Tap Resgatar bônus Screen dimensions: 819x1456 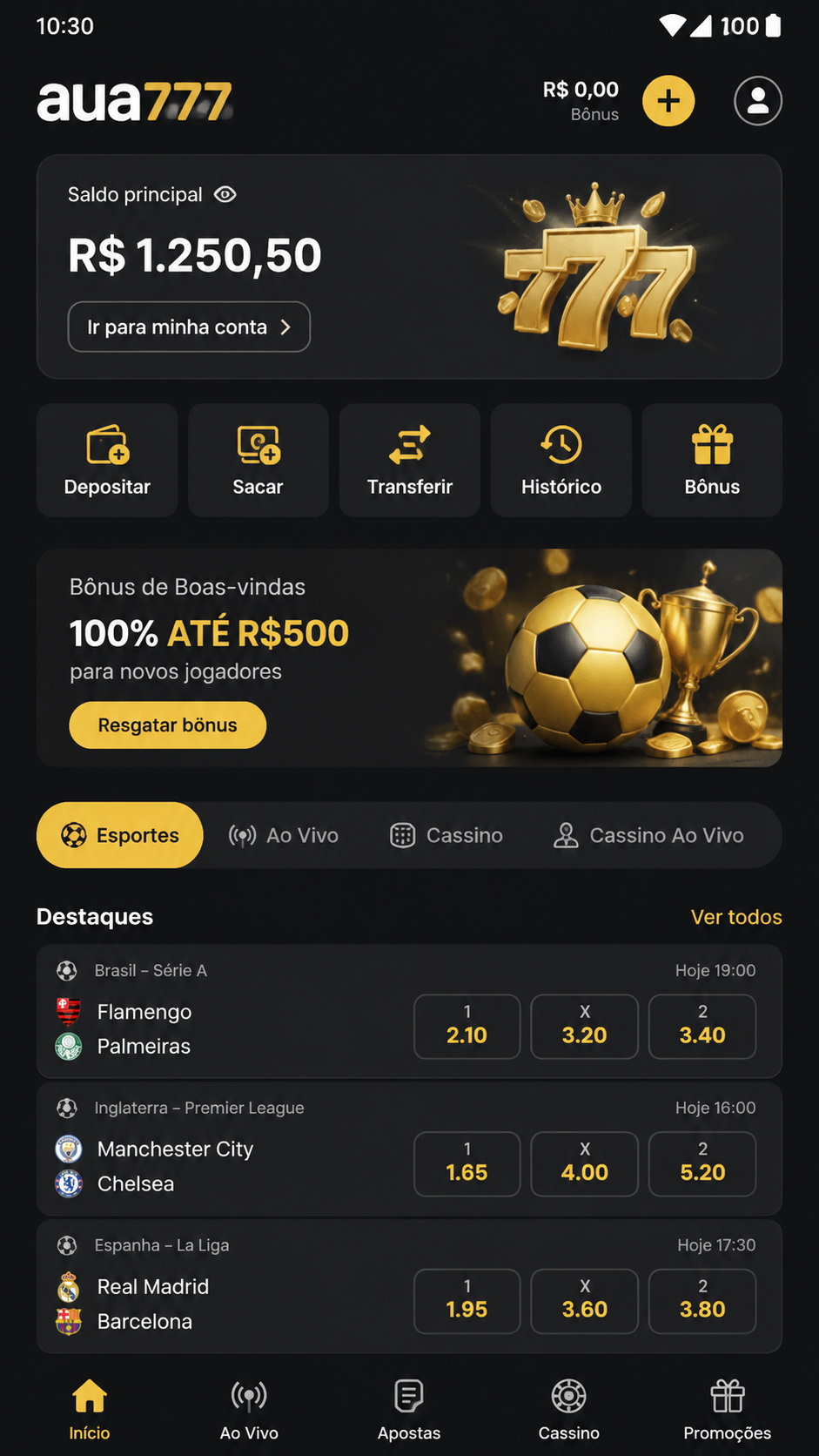[x=168, y=725]
